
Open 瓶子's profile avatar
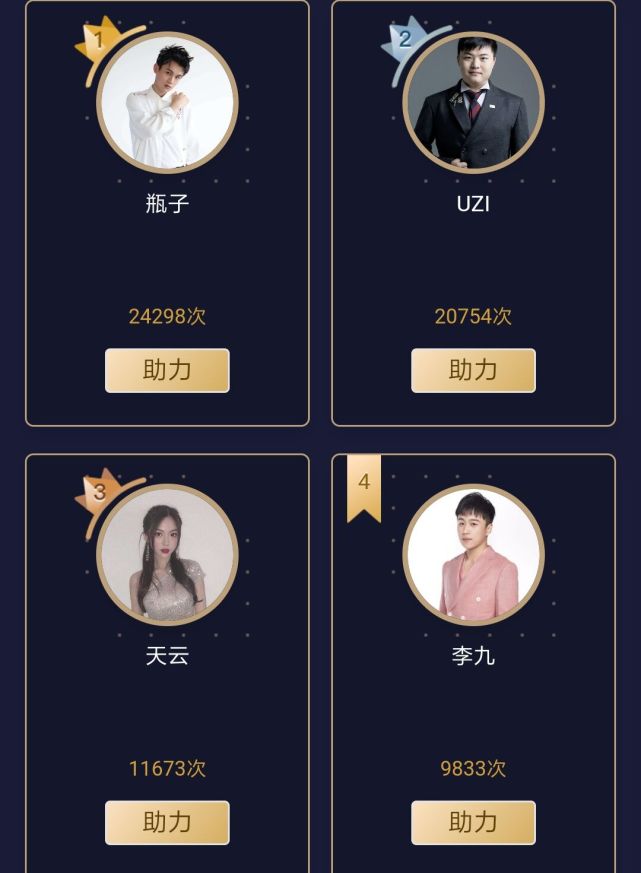point(167,103)
